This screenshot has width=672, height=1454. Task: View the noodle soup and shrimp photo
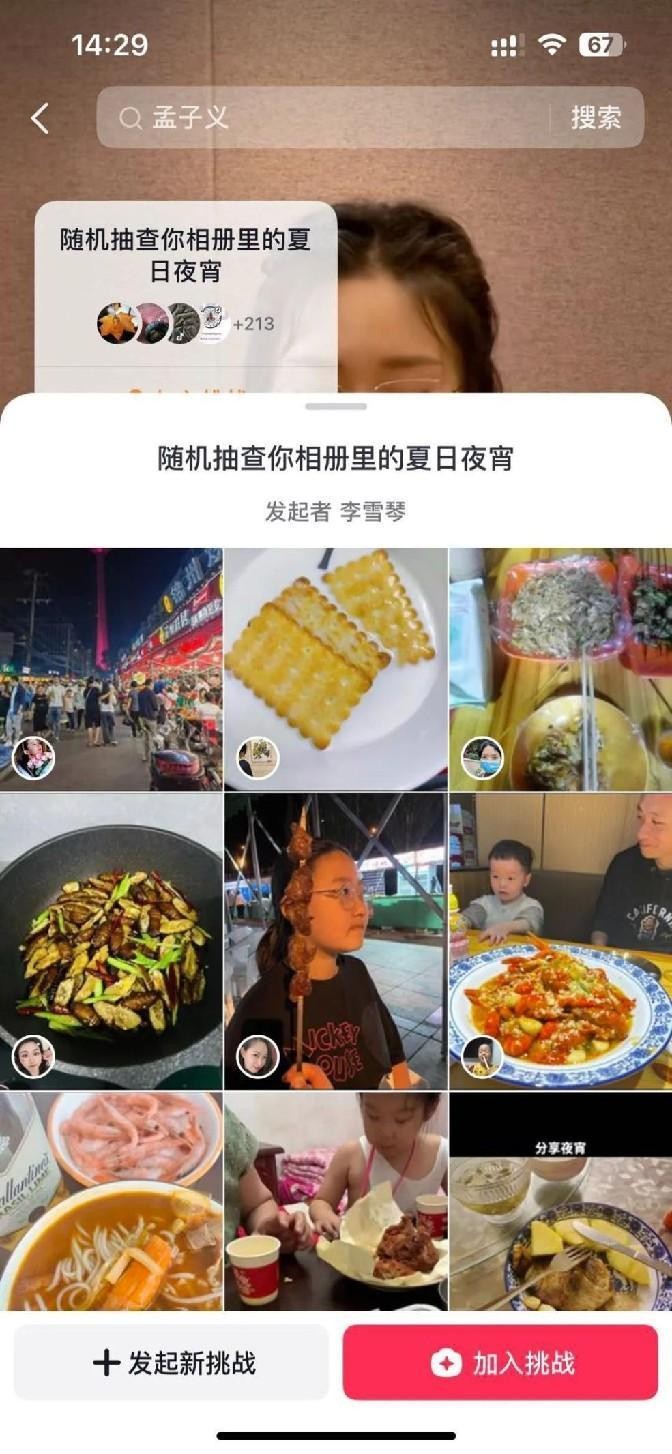tap(111, 1200)
